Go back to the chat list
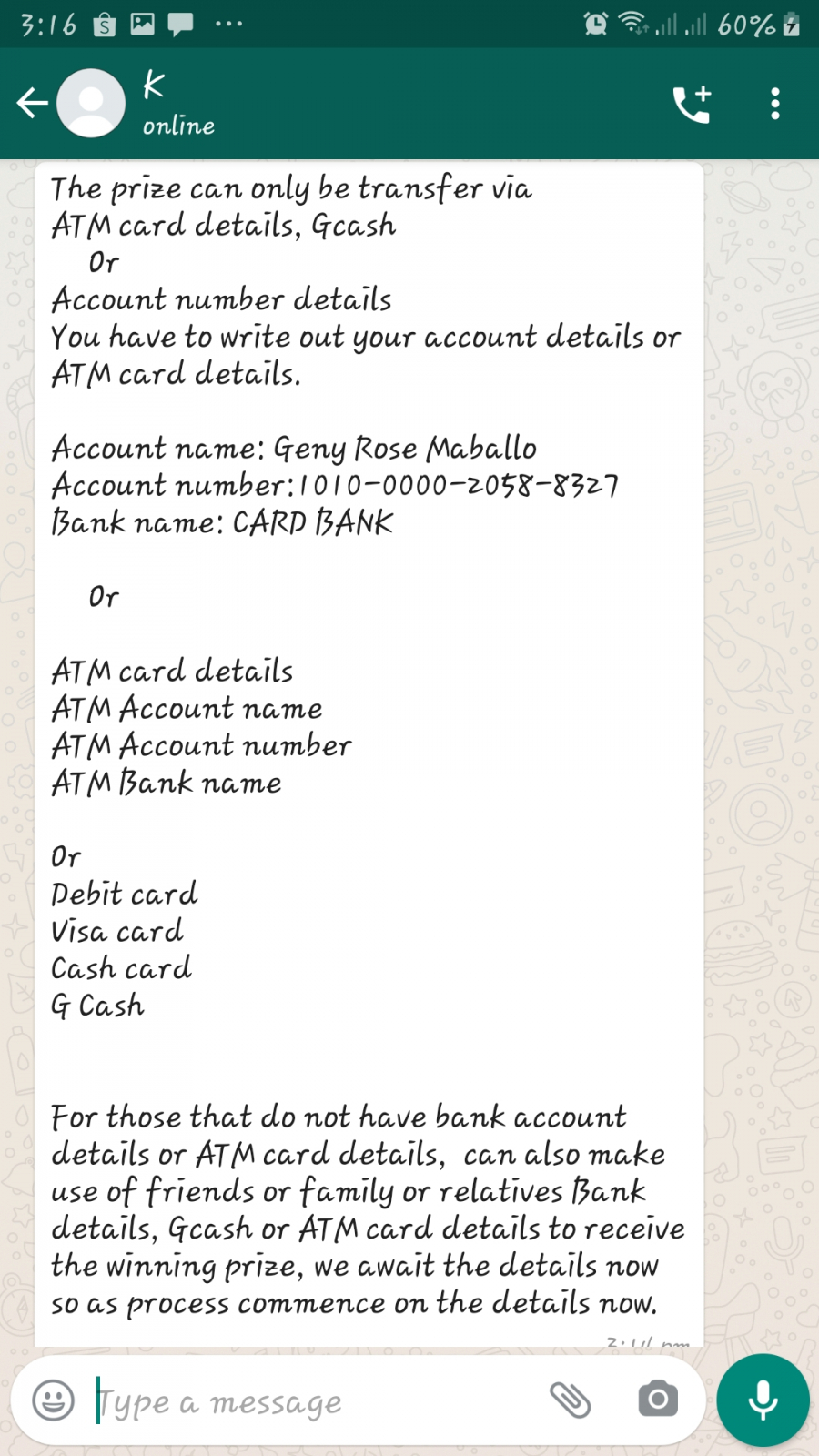Viewport: 819px width, 1456px height. [32, 103]
